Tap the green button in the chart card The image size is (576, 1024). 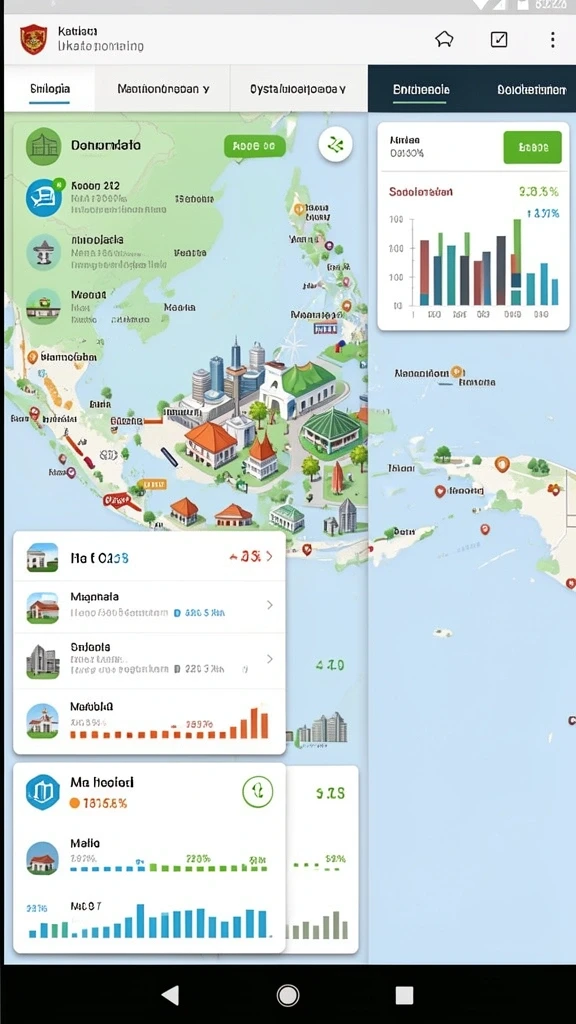tap(532, 147)
